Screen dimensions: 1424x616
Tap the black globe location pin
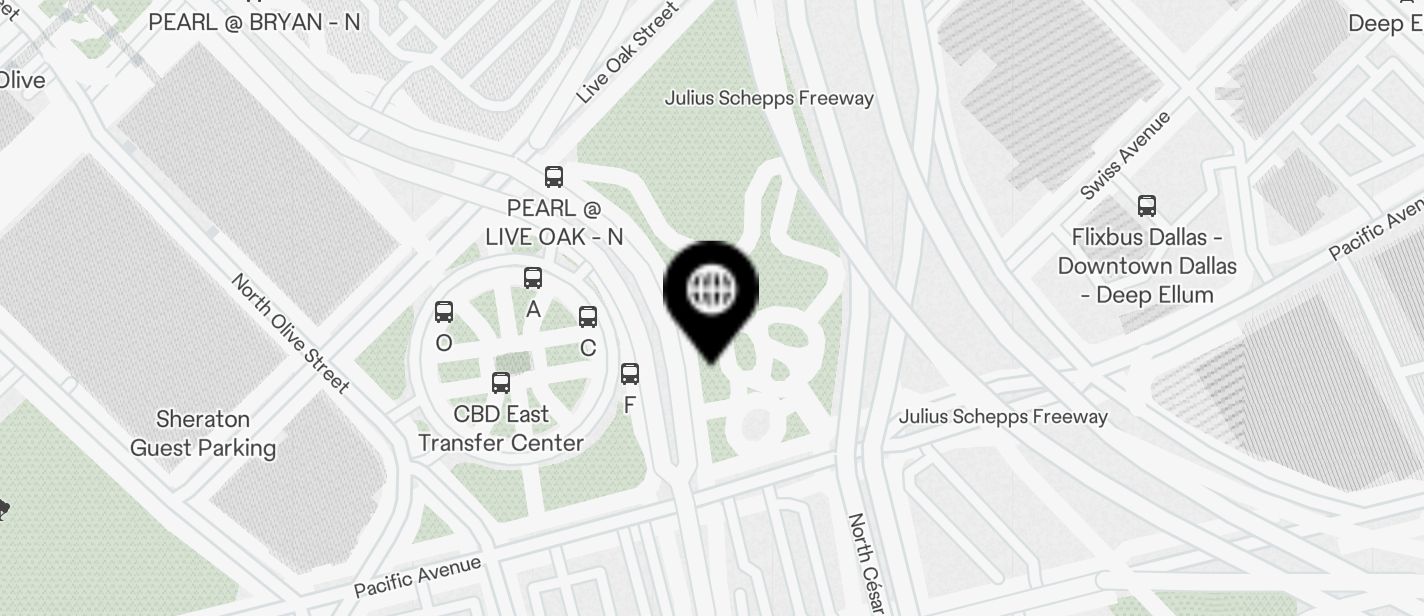click(x=711, y=292)
